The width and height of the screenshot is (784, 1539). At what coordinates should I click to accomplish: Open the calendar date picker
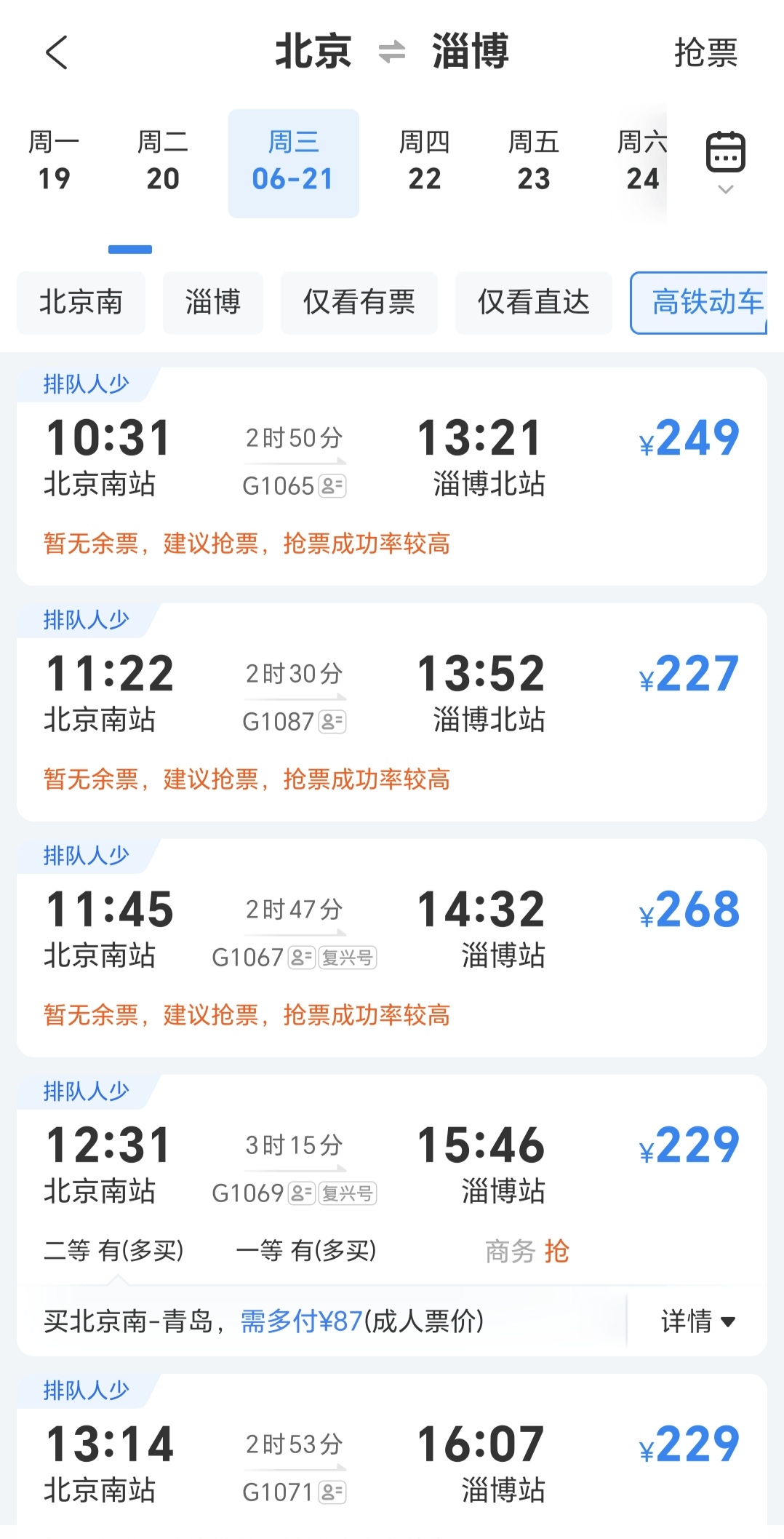coord(726,152)
